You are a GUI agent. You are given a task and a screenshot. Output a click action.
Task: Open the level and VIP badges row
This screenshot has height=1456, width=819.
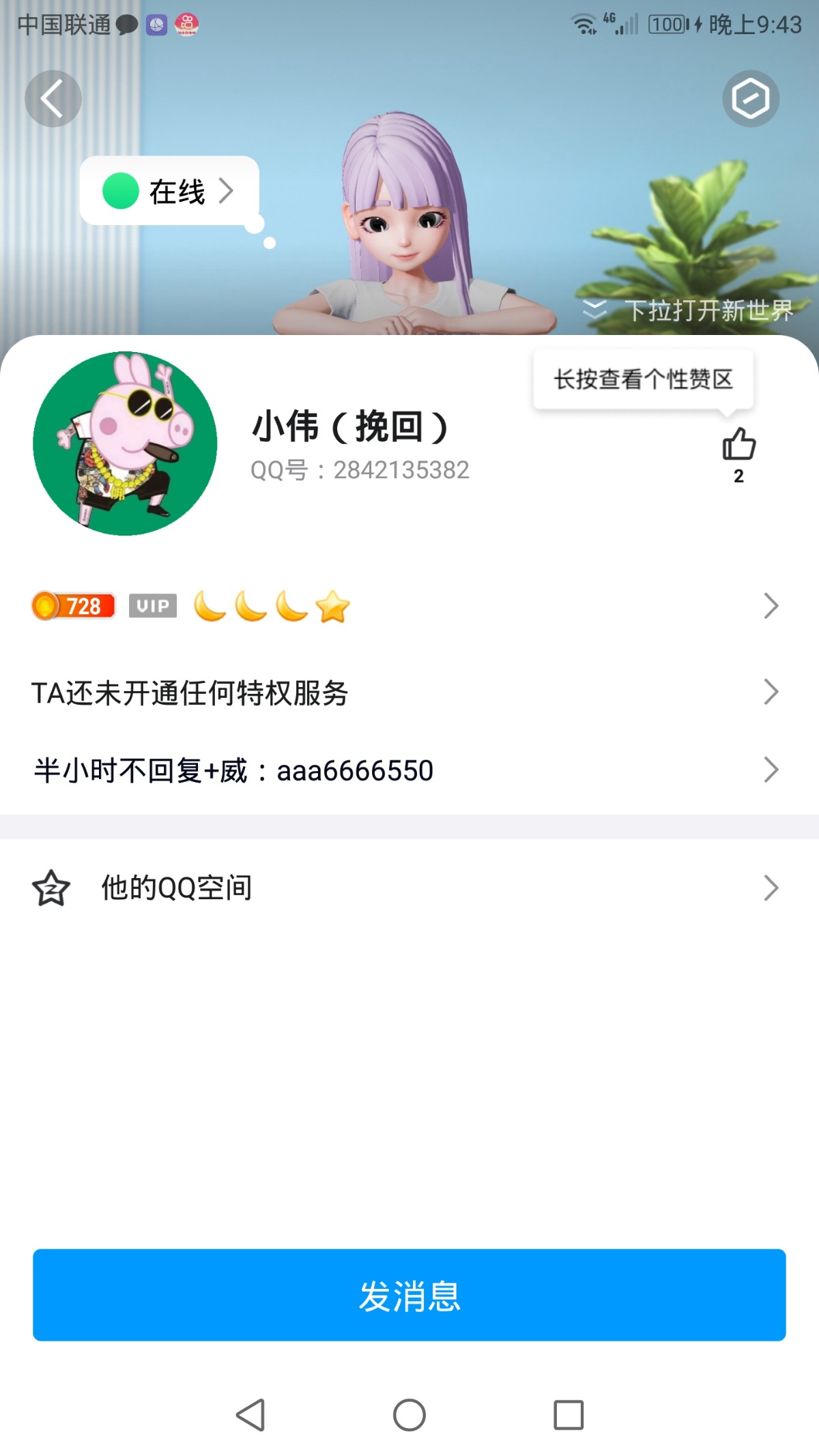click(409, 606)
